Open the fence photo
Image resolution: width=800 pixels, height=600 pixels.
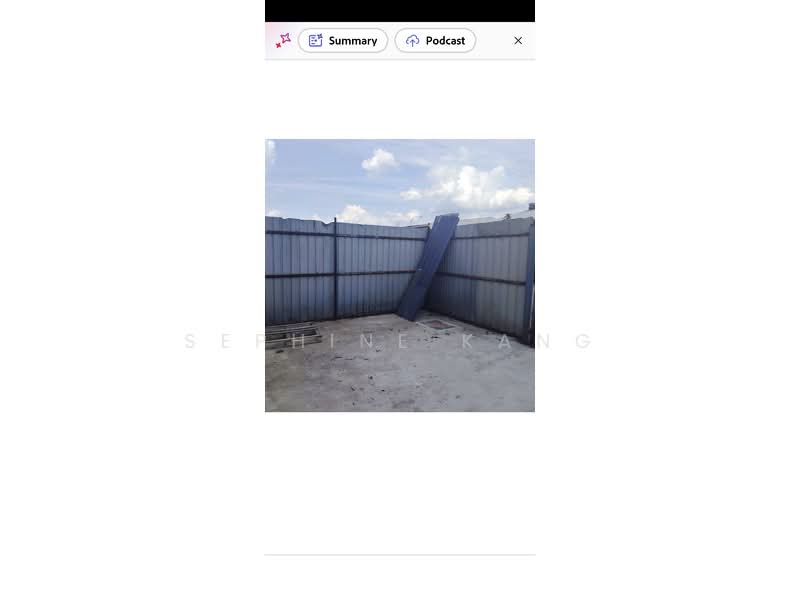coord(400,275)
